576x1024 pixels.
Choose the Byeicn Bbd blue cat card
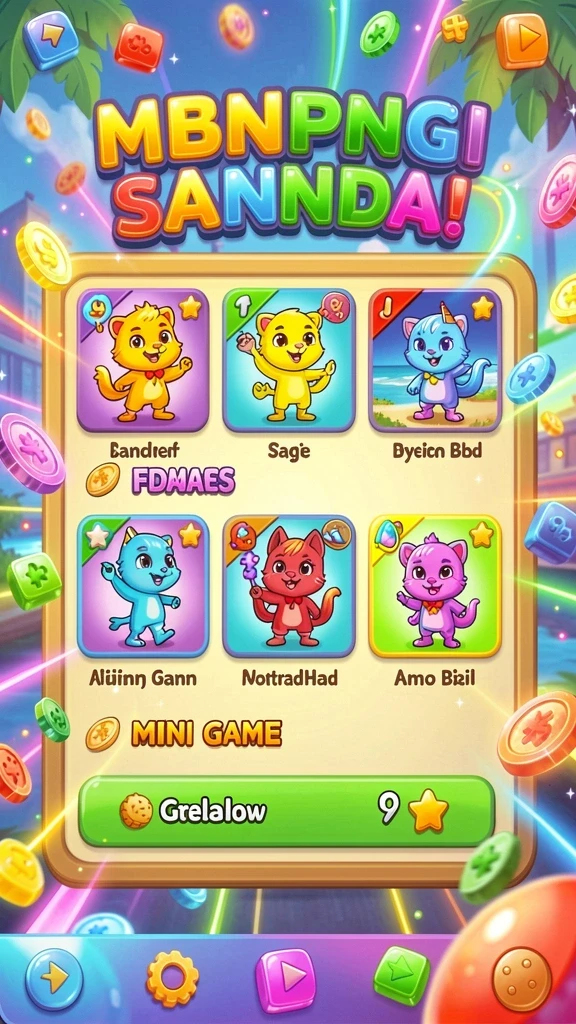[435, 360]
